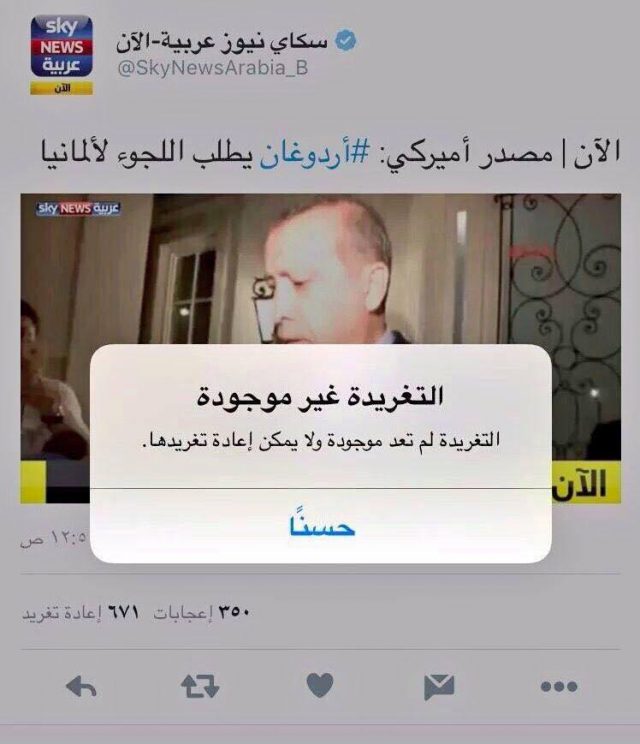Send tweet via direct message envelope
The height and width of the screenshot is (744, 640).
(439, 686)
